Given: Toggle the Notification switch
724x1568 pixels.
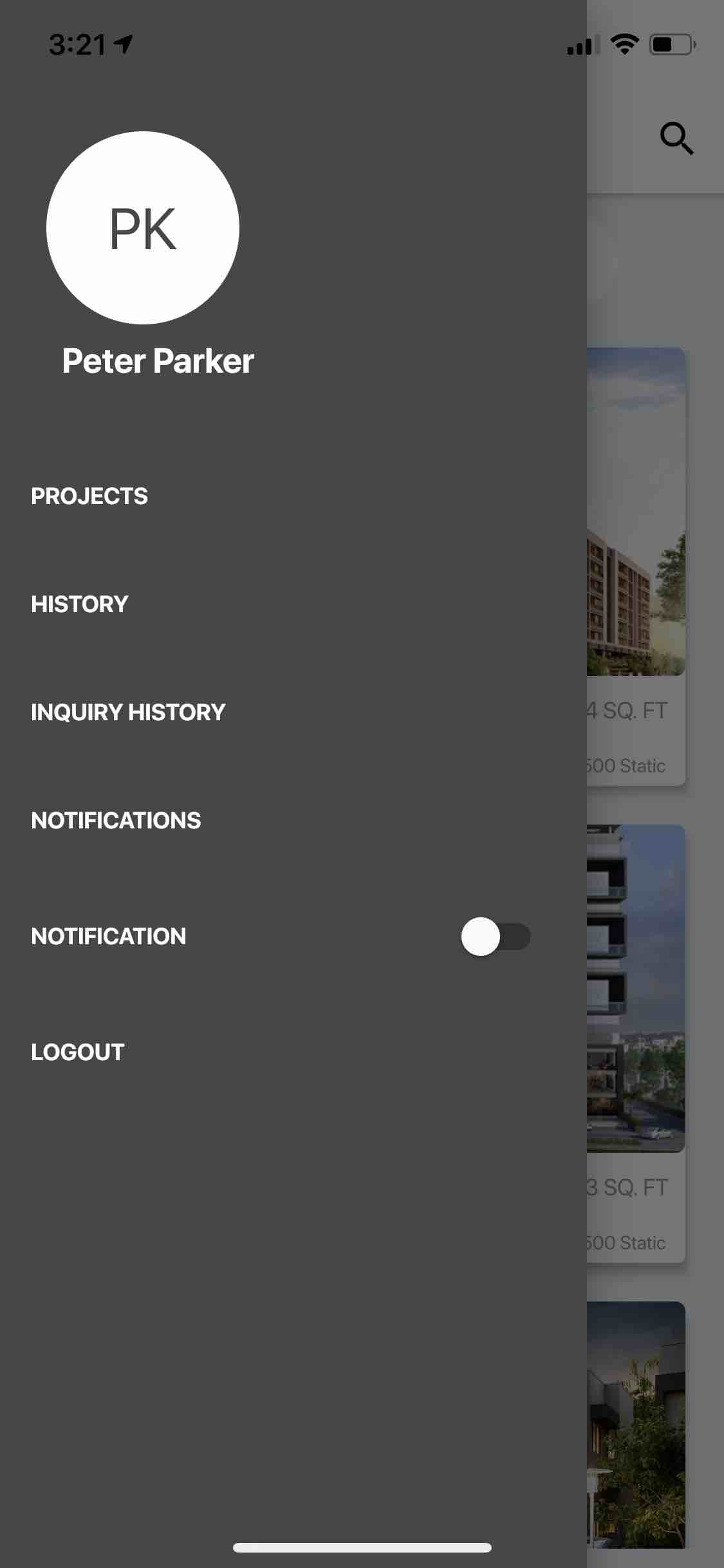Looking at the screenshot, I should (x=495, y=937).
